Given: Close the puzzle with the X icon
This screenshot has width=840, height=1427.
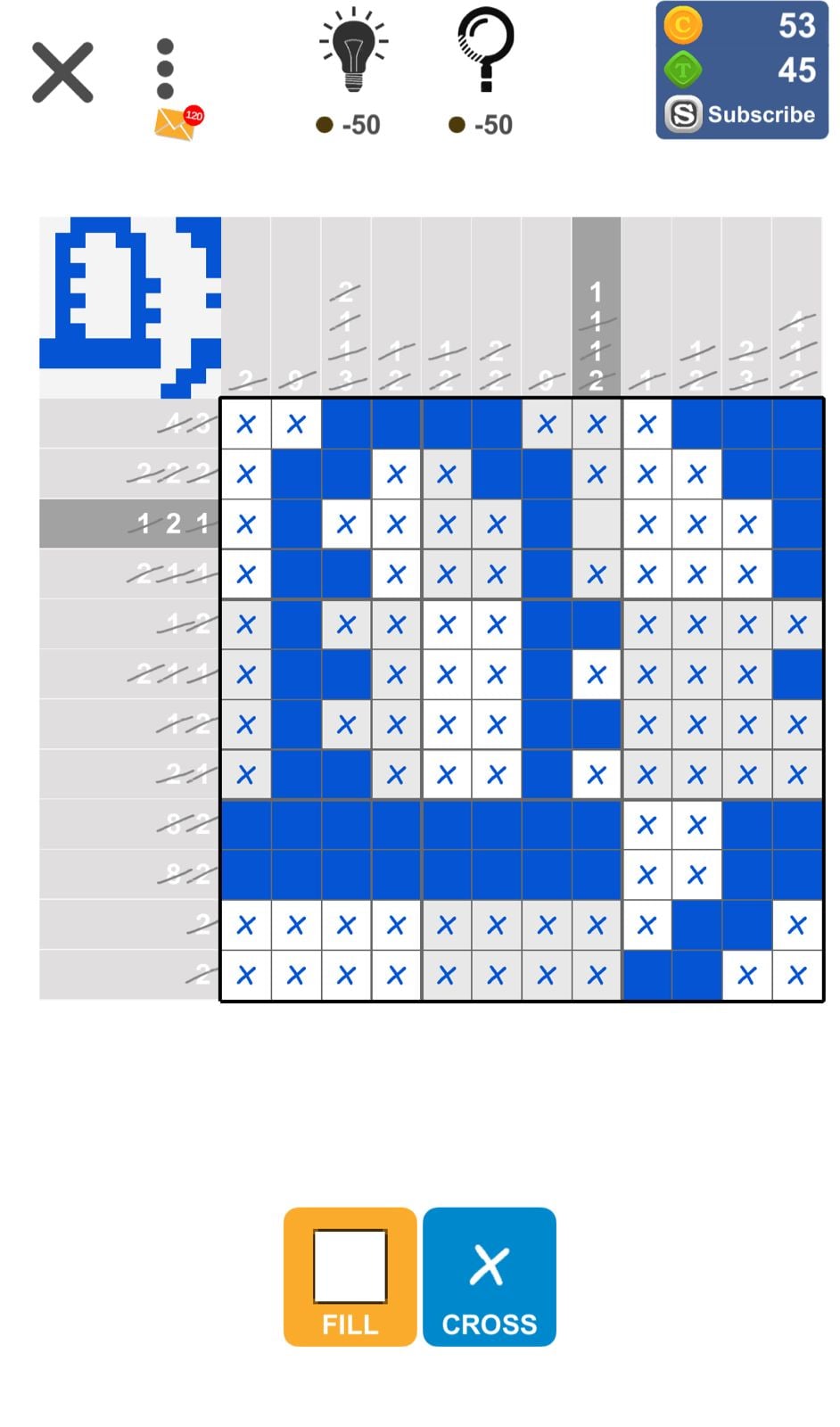Looking at the screenshot, I should point(62,72).
